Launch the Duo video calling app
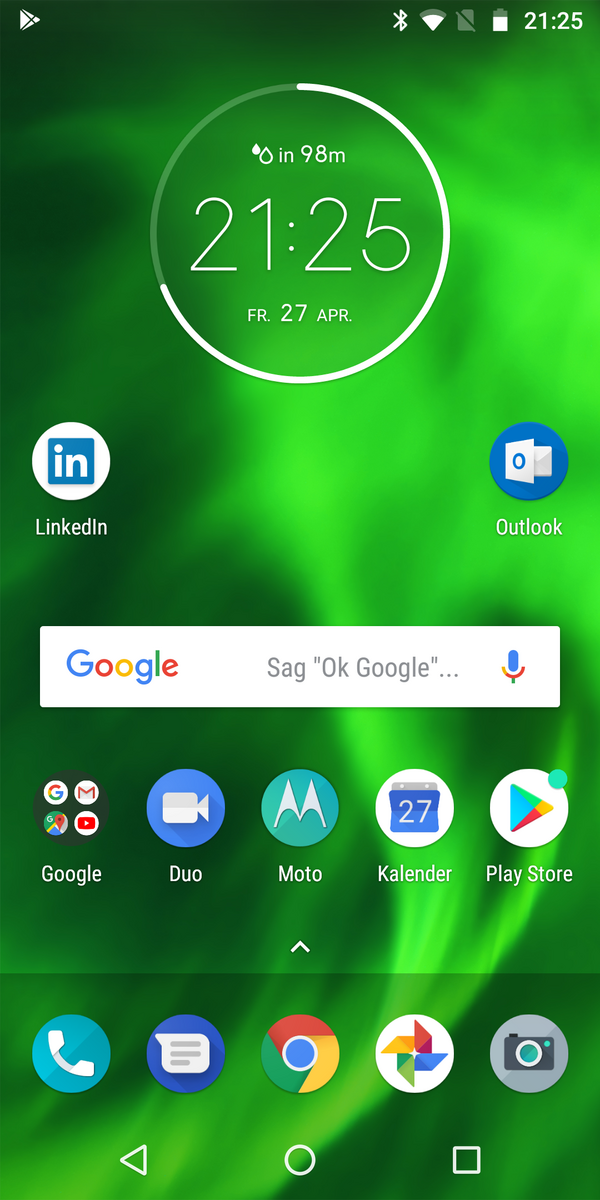The image size is (600, 1200). pyautogui.click(x=186, y=808)
